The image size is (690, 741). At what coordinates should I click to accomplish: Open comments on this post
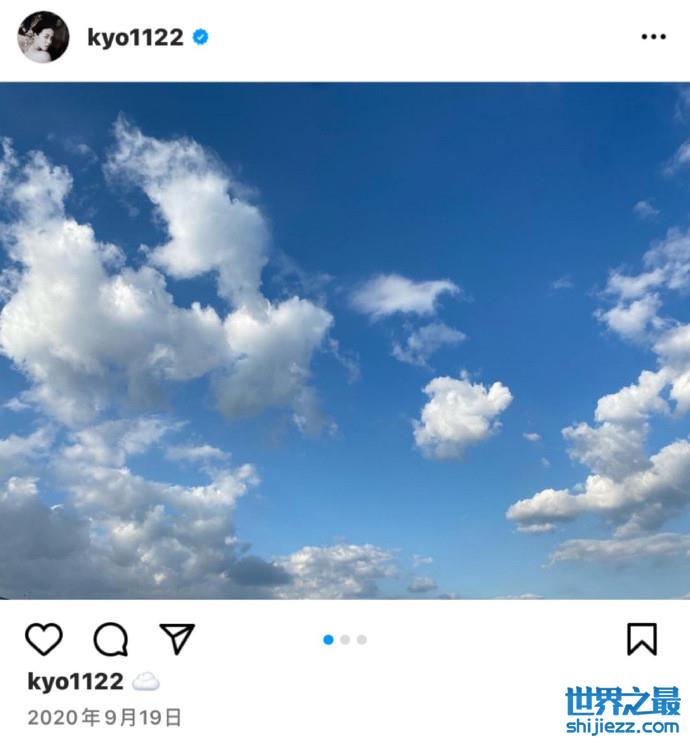tap(110, 639)
